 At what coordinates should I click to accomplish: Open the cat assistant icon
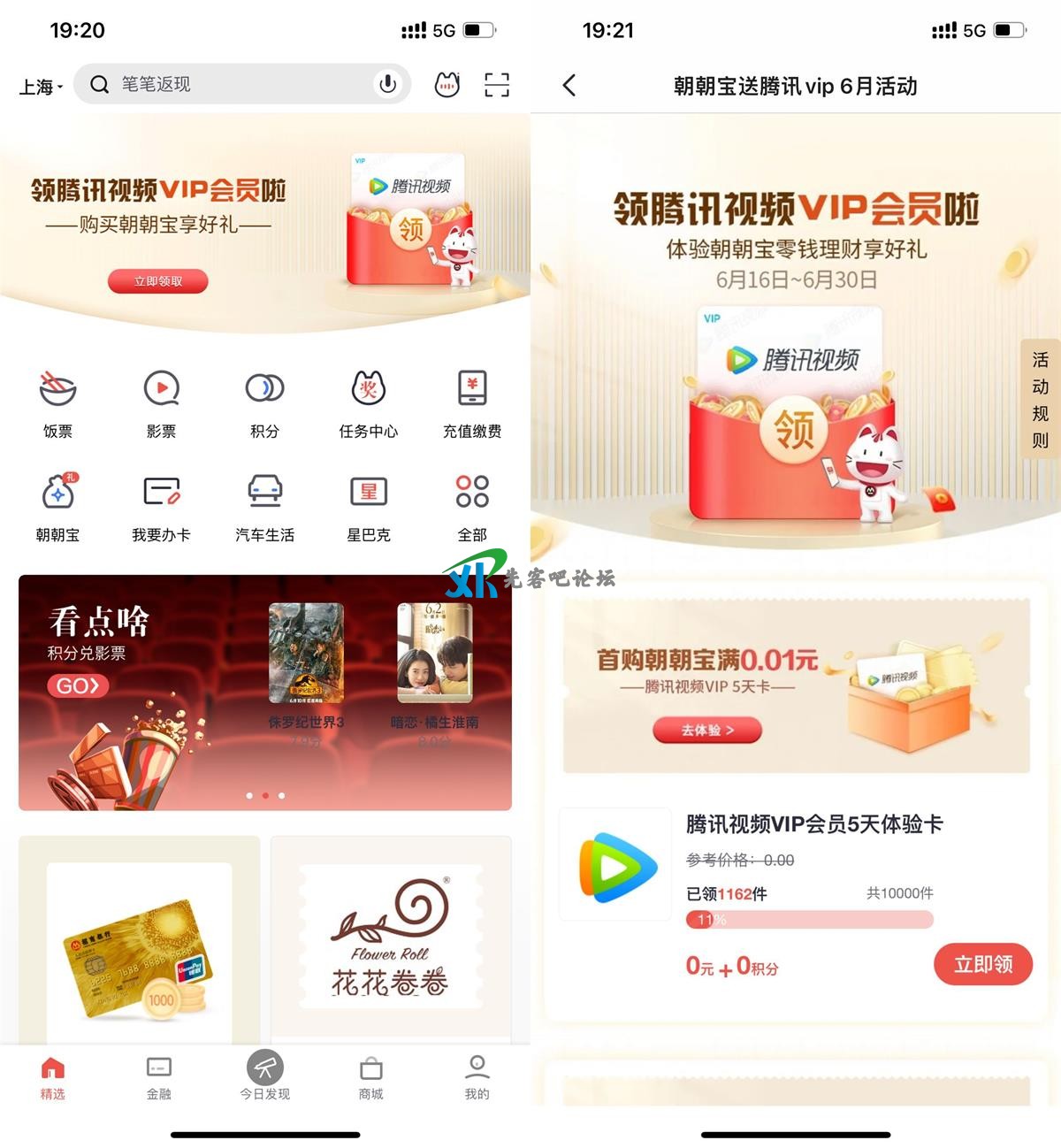tap(447, 85)
